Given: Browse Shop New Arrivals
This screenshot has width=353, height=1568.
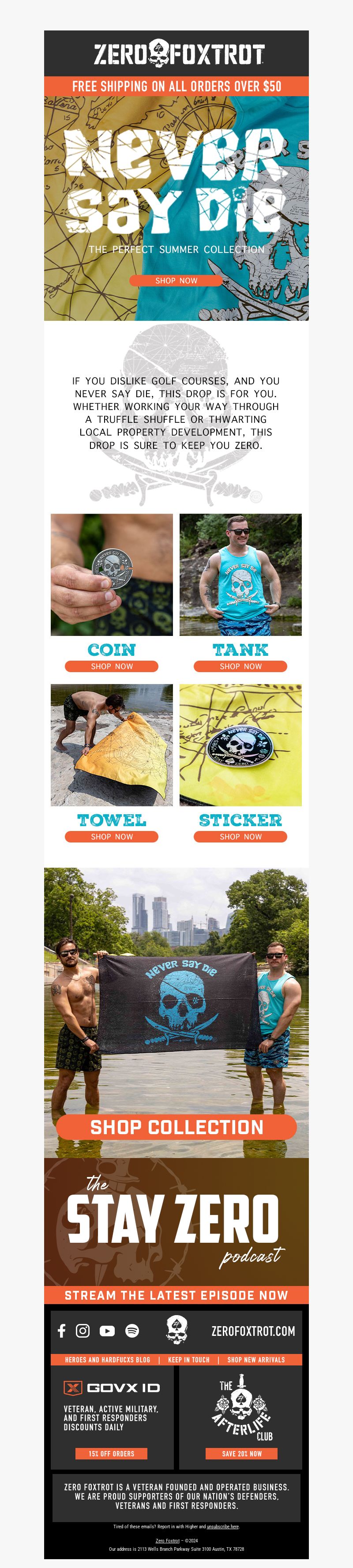Looking at the screenshot, I should coord(255,1360).
